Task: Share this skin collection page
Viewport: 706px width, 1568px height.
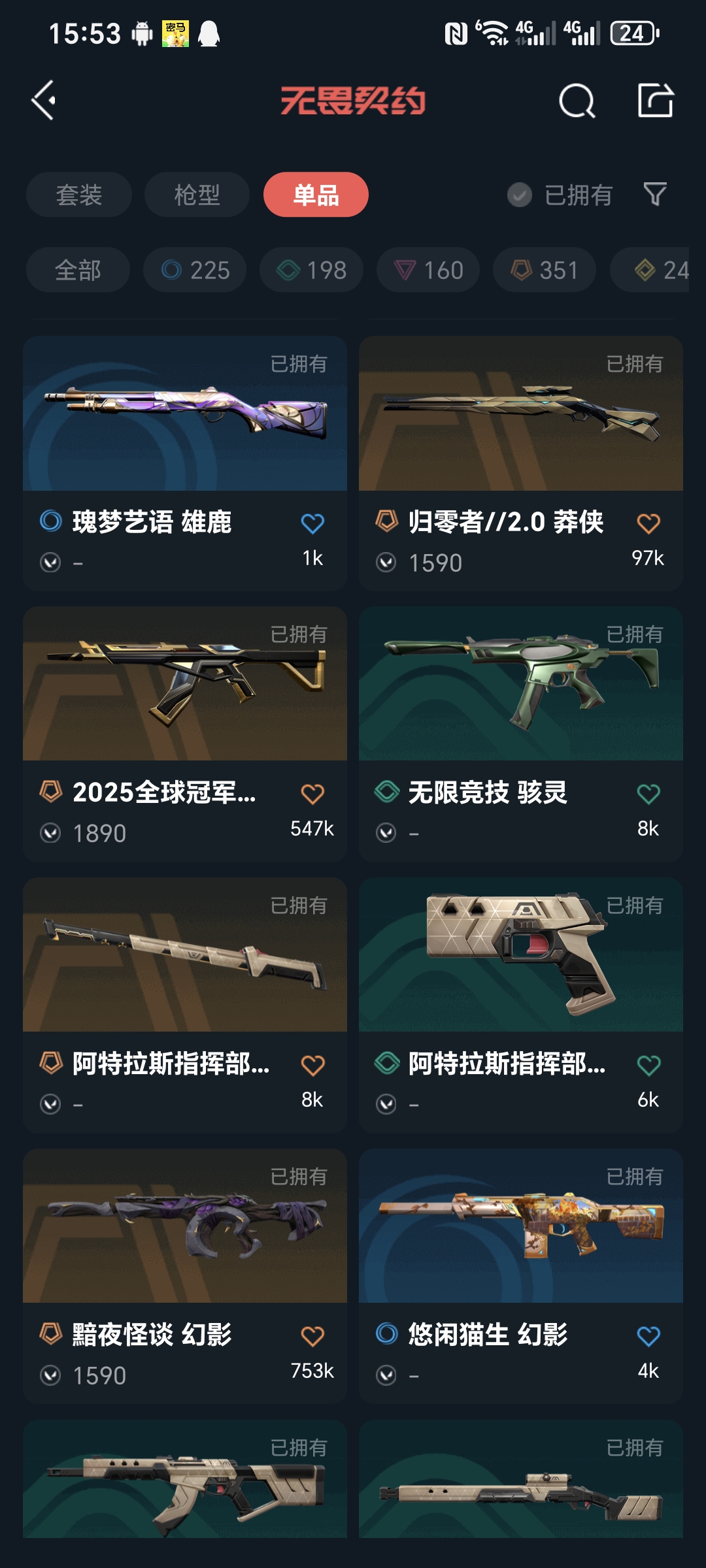Action: coord(655,101)
